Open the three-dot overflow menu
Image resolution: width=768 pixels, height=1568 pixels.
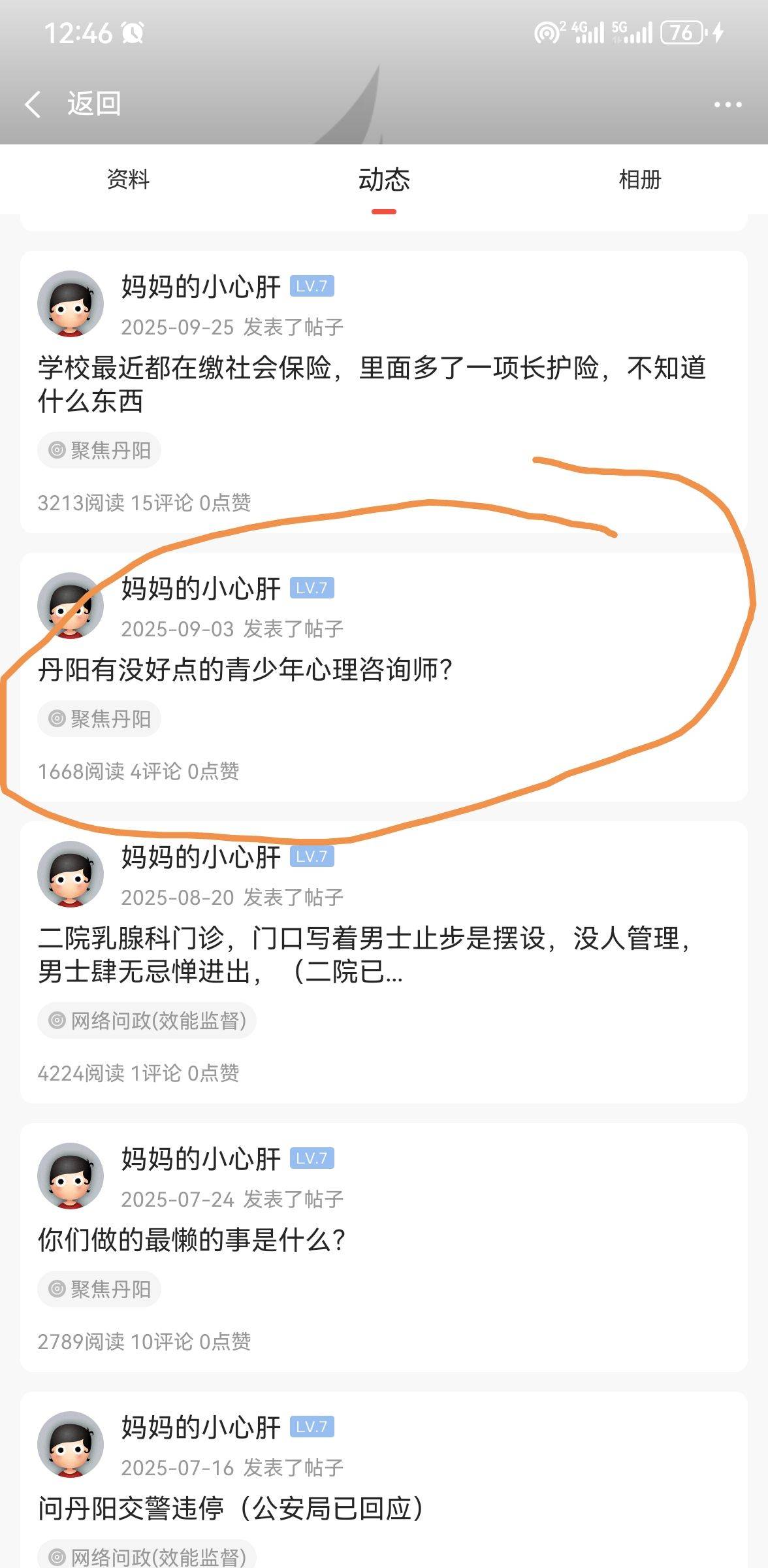(x=728, y=105)
